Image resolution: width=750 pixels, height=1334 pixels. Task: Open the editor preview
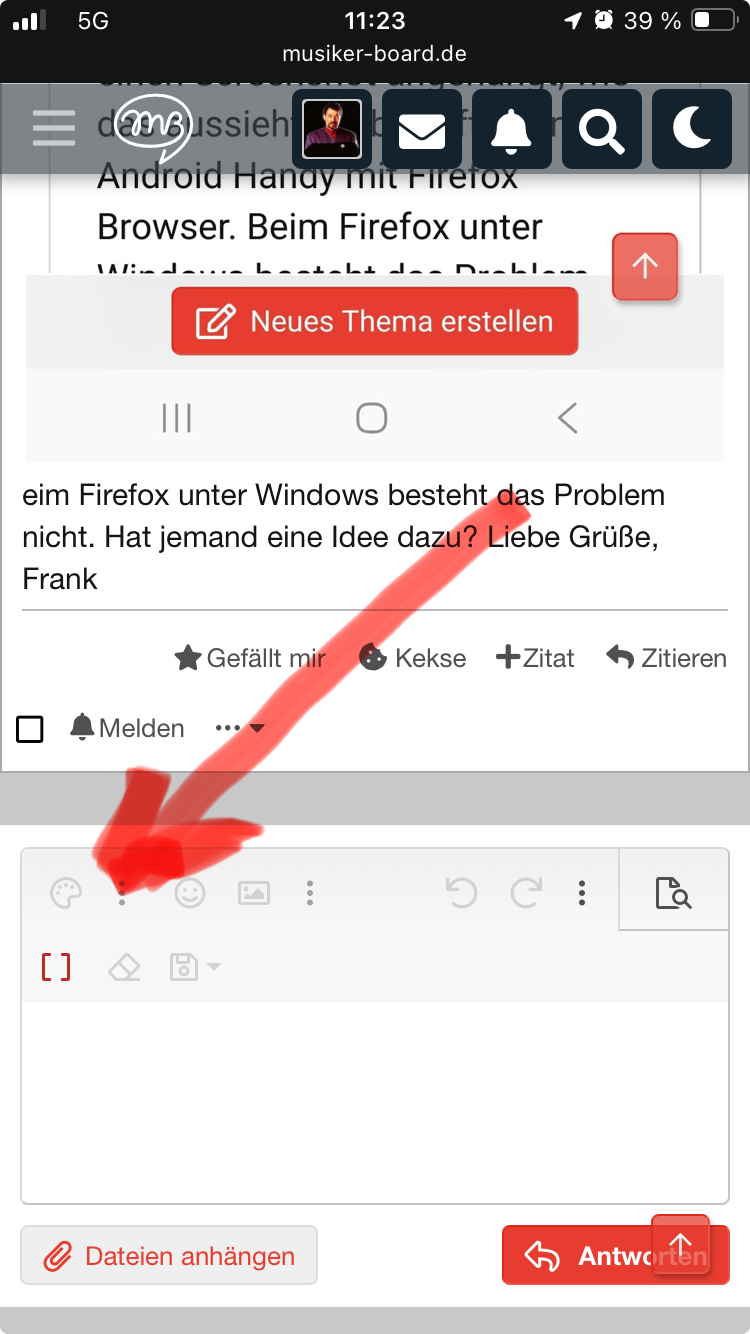(x=673, y=892)
